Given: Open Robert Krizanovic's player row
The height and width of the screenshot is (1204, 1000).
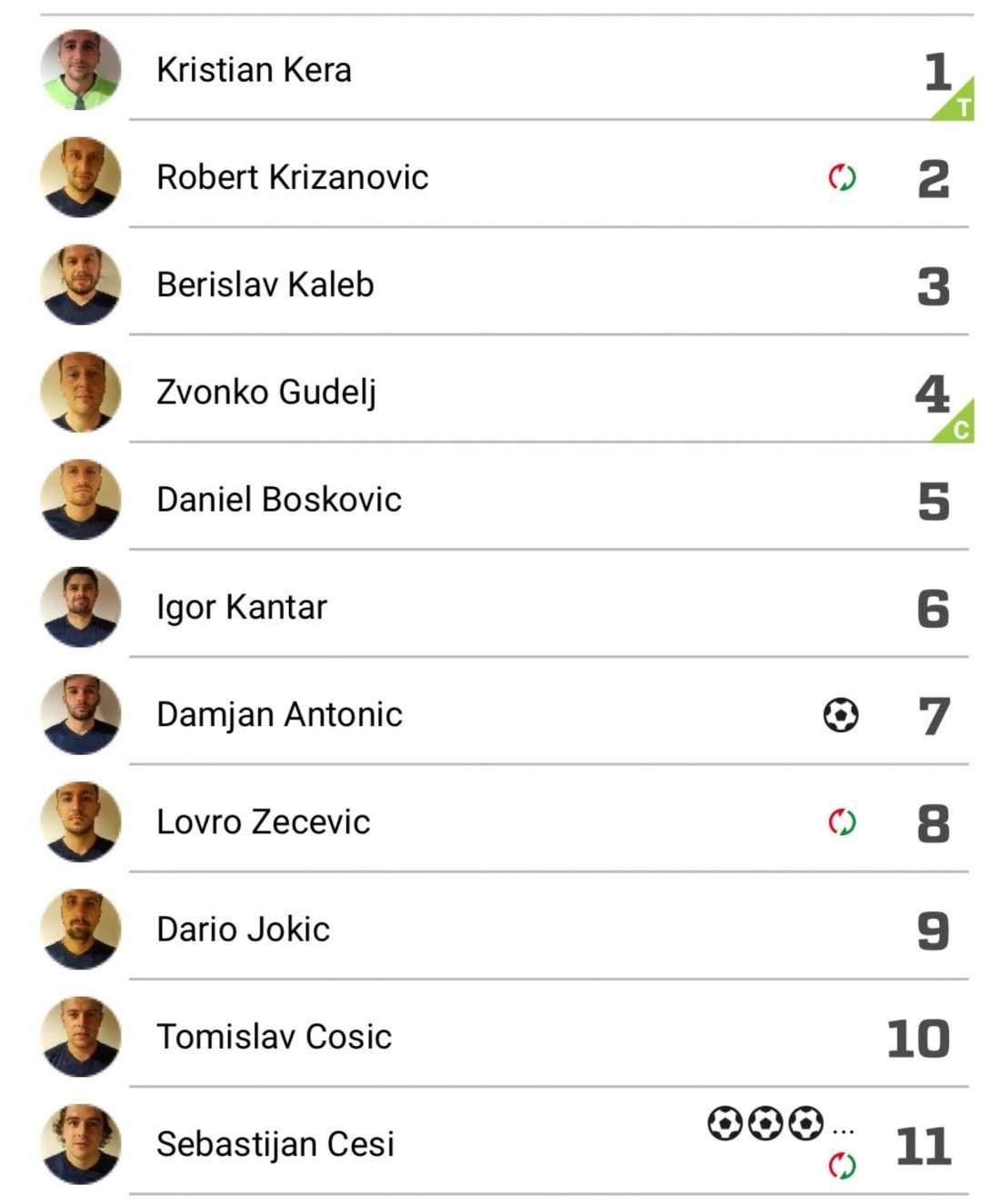Looking at the screenshot, I should click(x=506, y=176).
